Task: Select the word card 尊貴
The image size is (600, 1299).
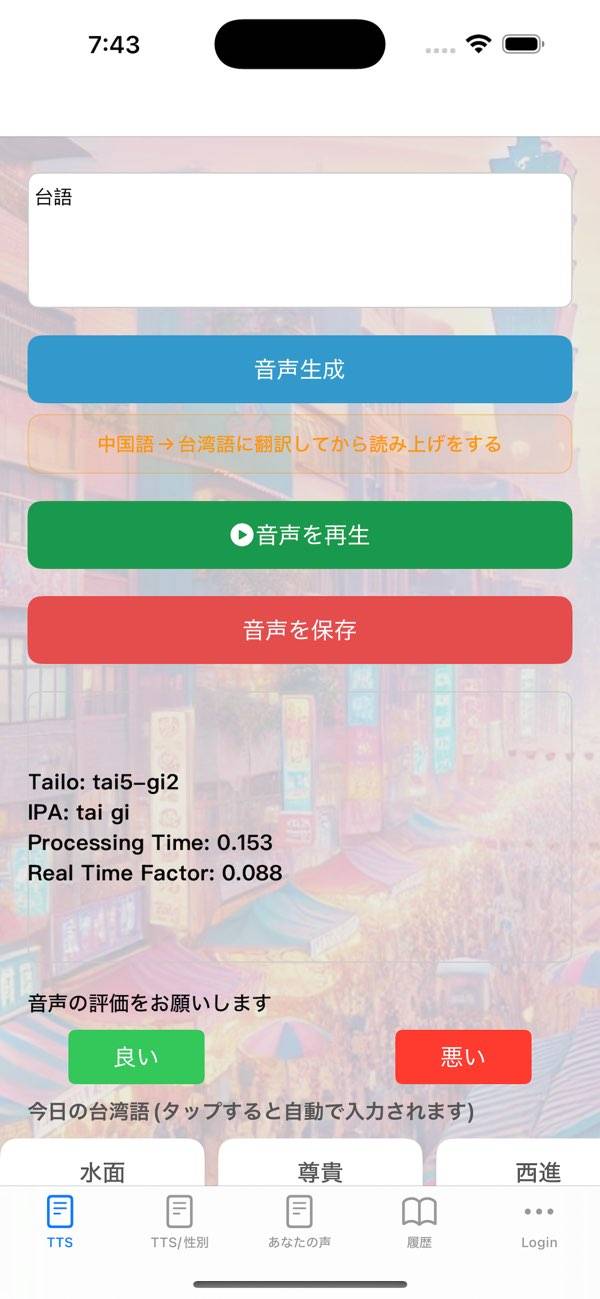Action: click(x=320, y=1168)
